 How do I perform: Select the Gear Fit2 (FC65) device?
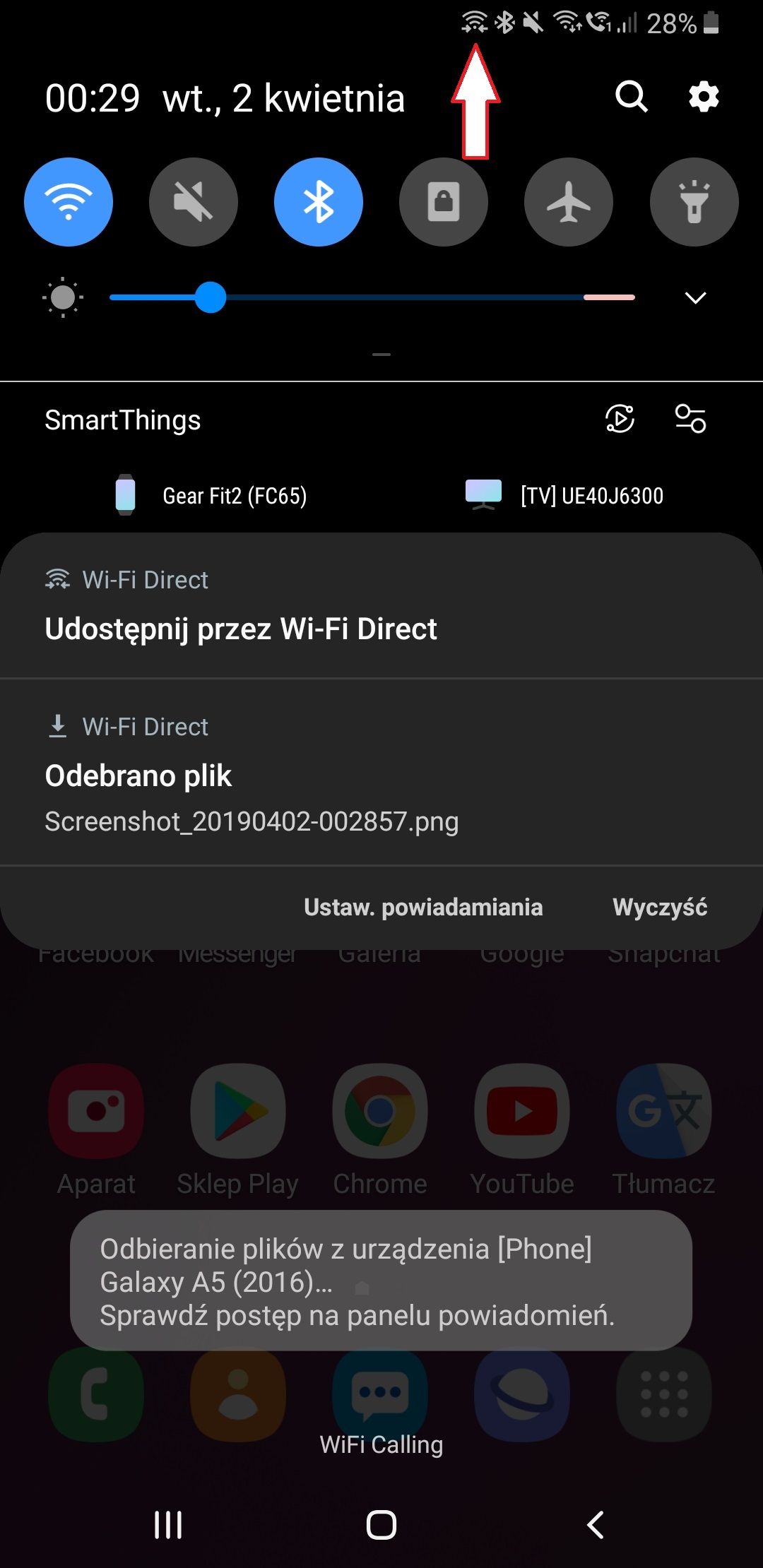[212, 495]
